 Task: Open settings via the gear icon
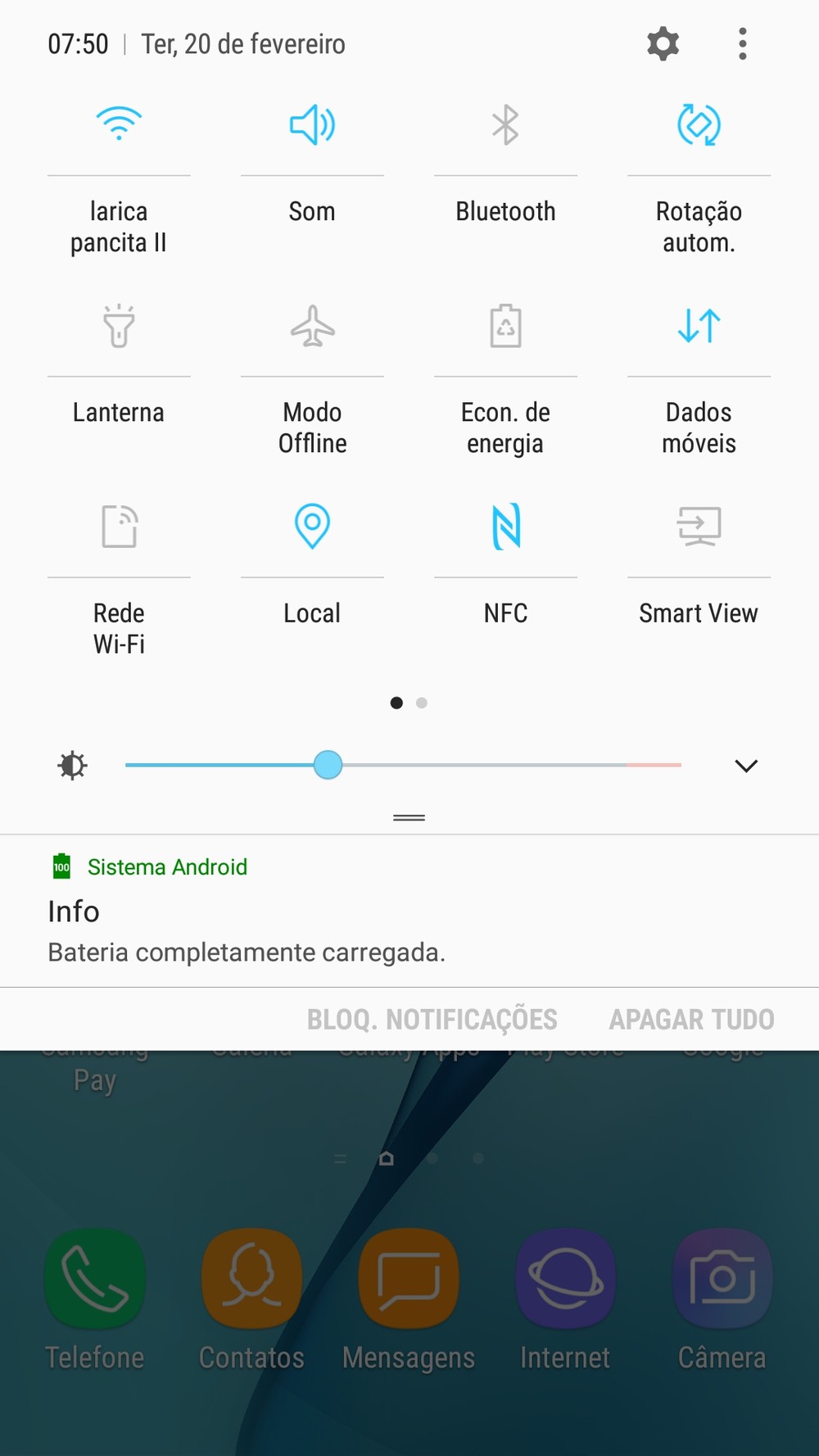[663, 43]
